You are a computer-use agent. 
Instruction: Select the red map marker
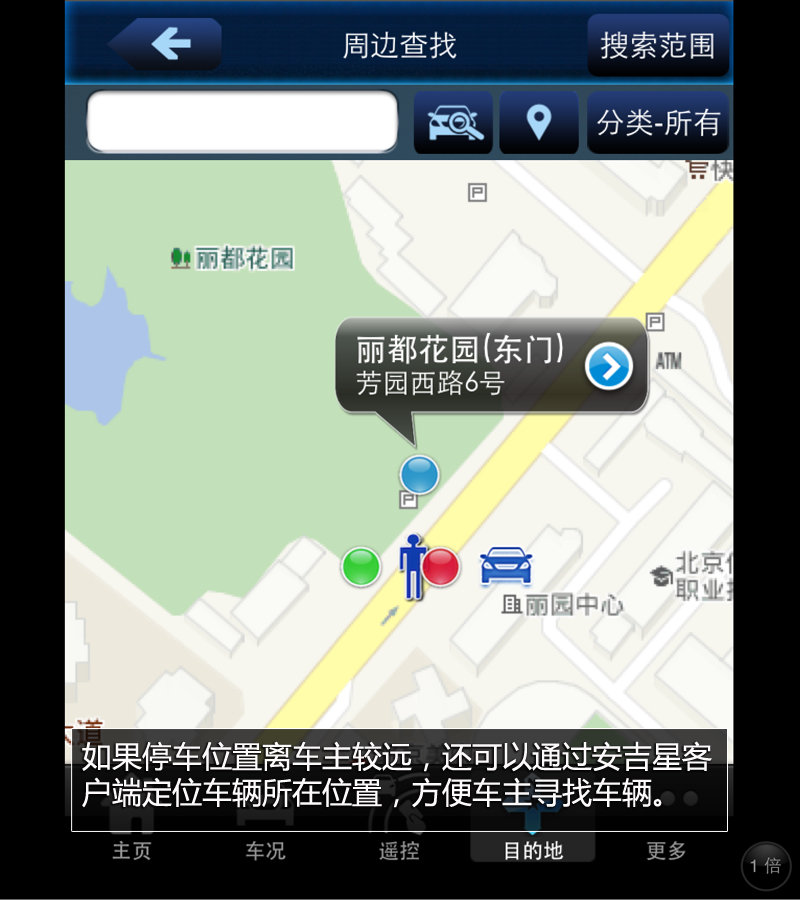pyautogui.click(x=441, y=567)
